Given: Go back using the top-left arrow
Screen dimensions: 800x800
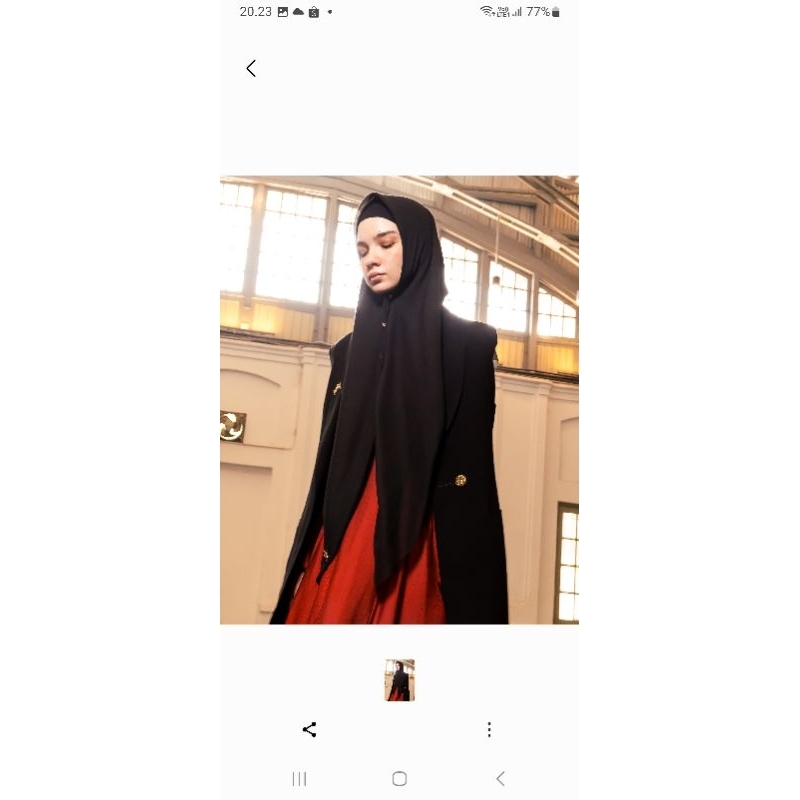Looking at the screenshot, I should click(251, 68).
